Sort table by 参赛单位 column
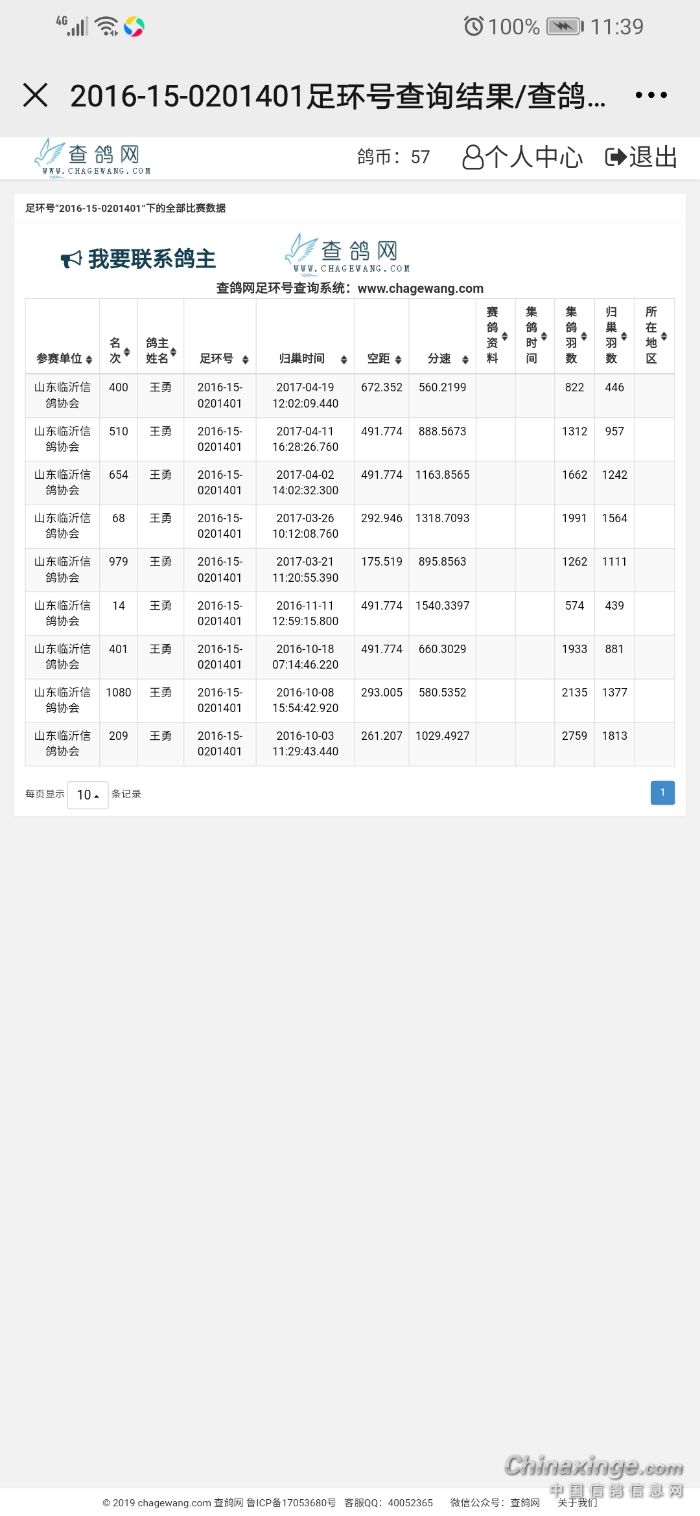Viewport: 700px width, 1516px height. (x=62, y=358)
